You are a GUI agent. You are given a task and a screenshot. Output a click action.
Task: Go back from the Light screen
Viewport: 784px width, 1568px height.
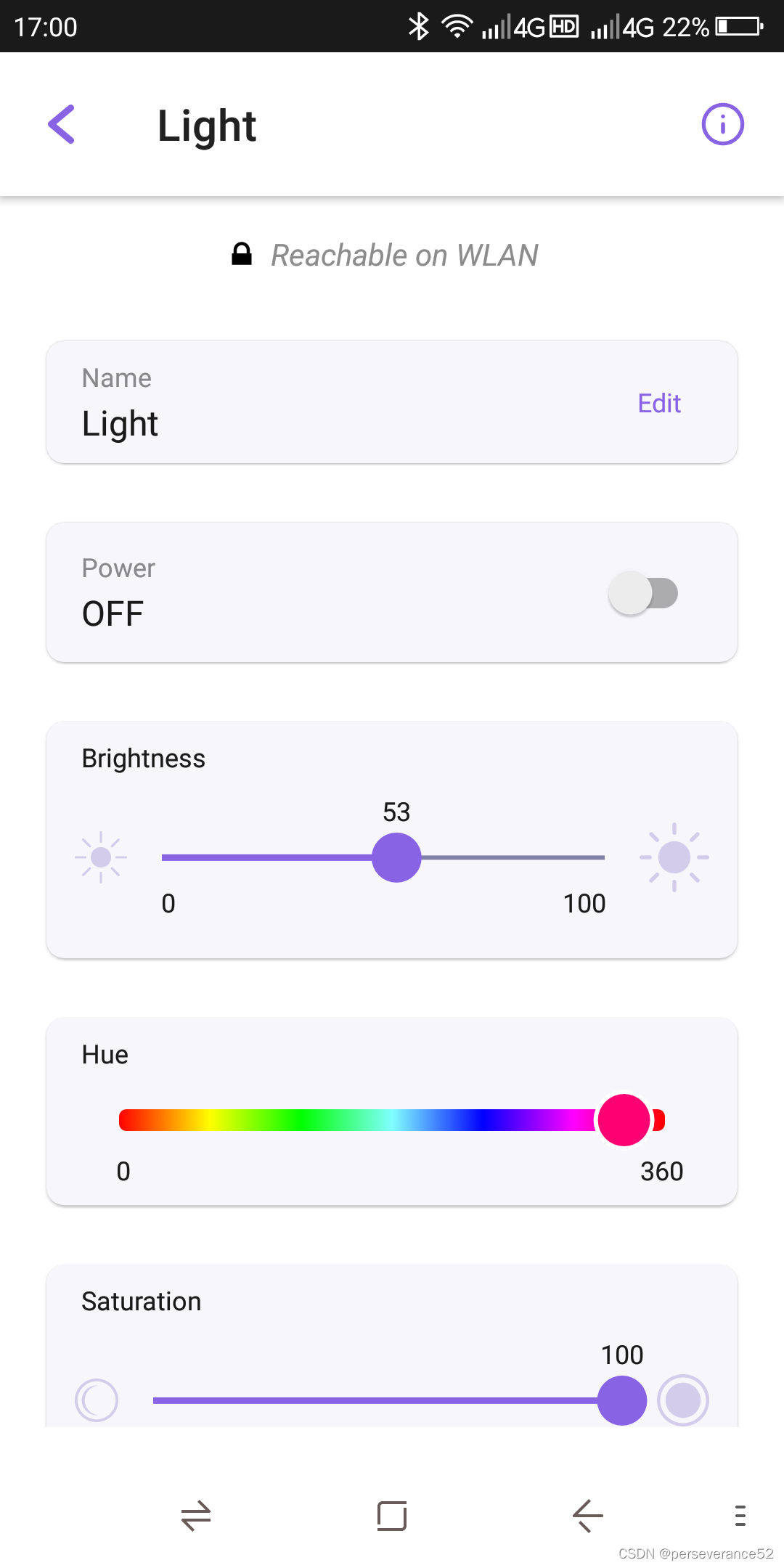pos(62,124)
